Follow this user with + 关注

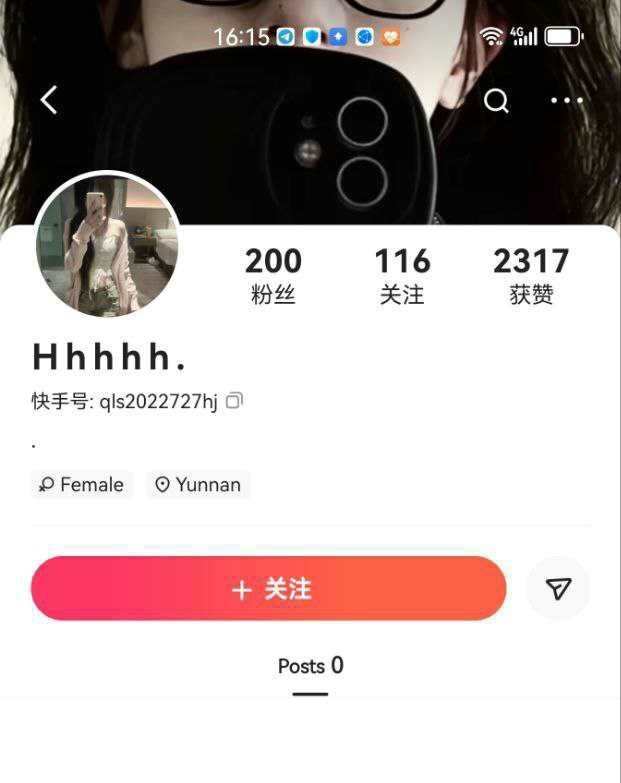click(269, 589)
